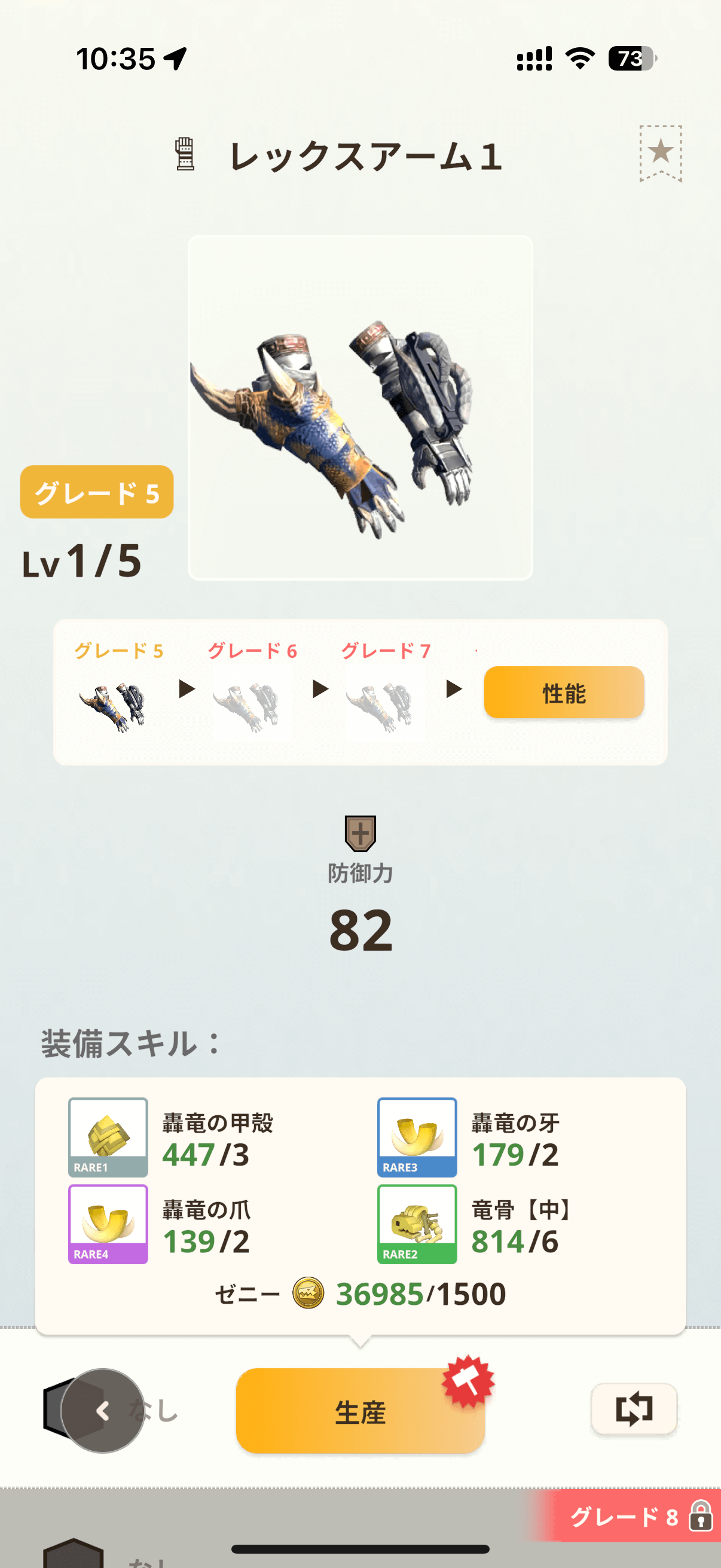
Task: Select the グレード6 armor preview
Action: tap(251, 705)
